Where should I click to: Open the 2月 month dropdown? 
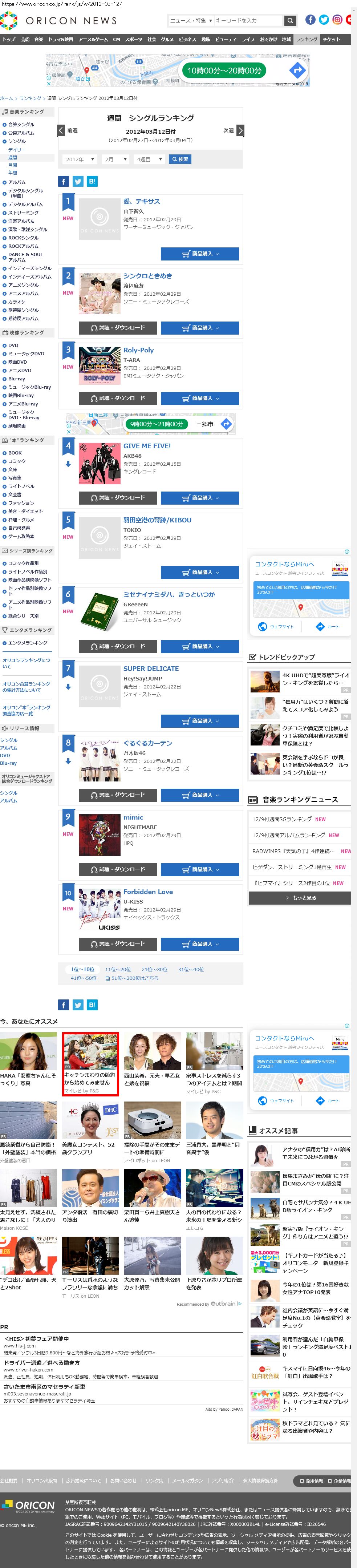[x=115, y=159]
